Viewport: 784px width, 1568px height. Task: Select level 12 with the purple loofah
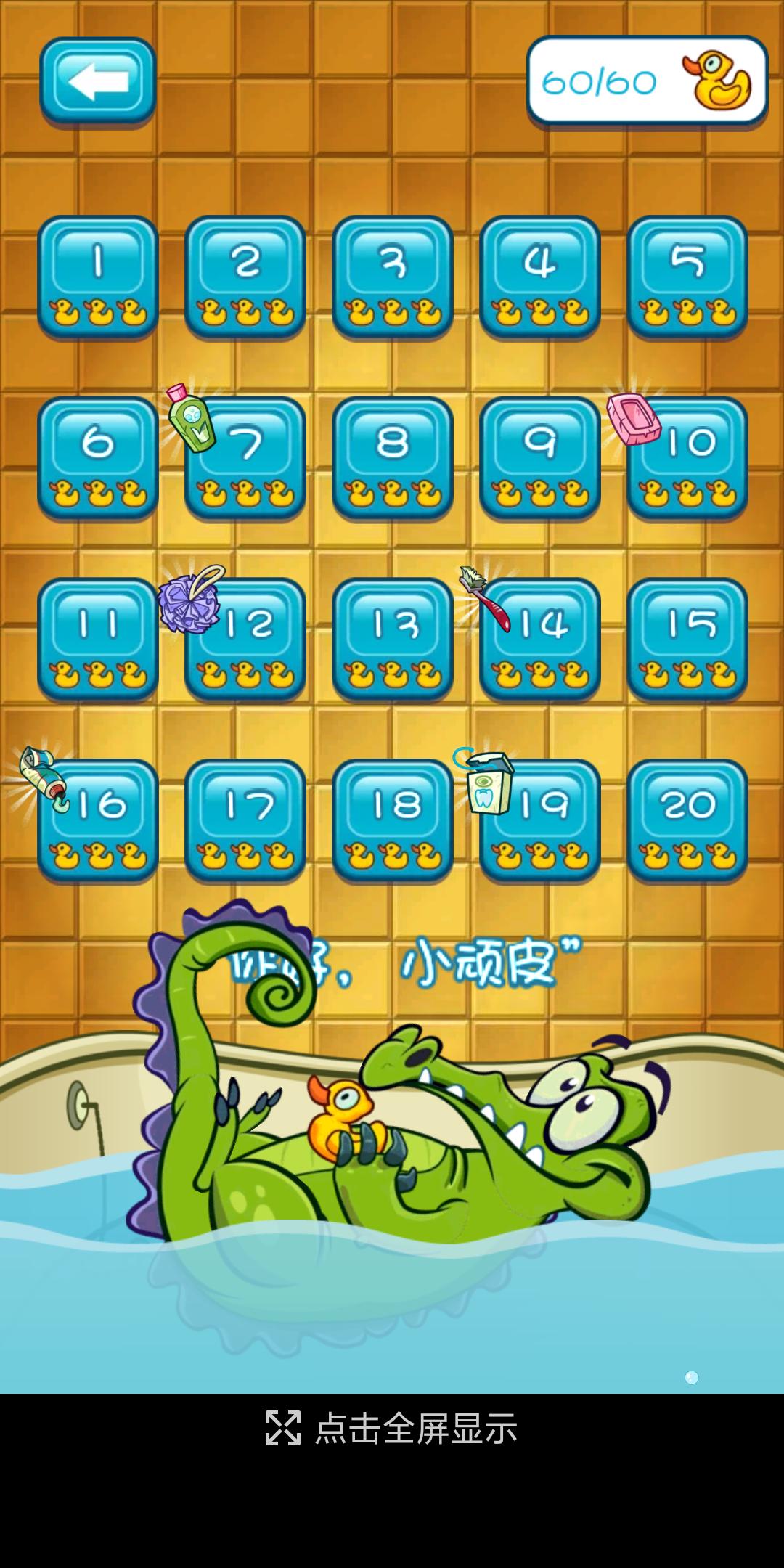click(245, 640)
